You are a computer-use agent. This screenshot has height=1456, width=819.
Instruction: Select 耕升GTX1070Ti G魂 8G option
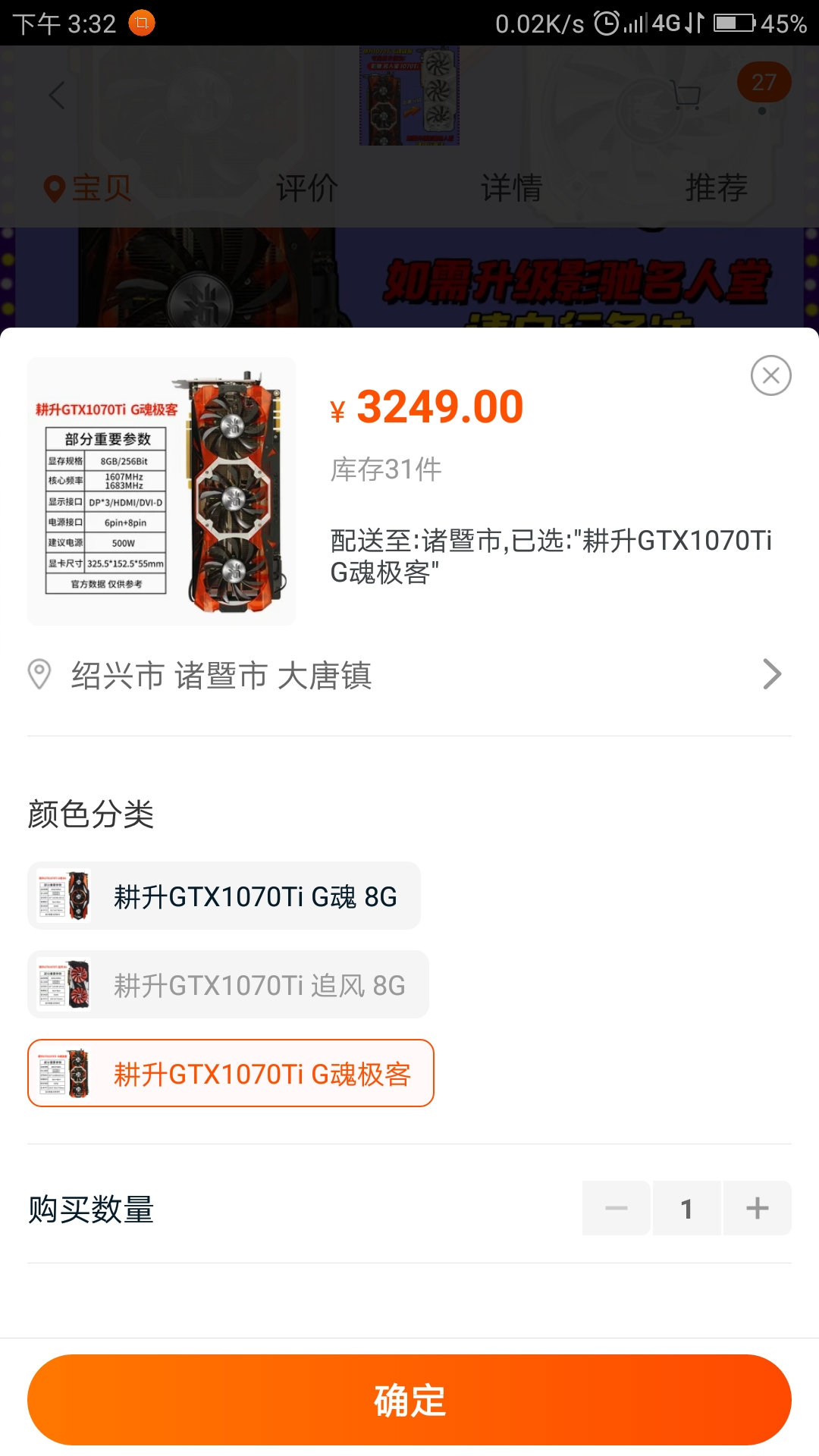click(x=224, y=896)
